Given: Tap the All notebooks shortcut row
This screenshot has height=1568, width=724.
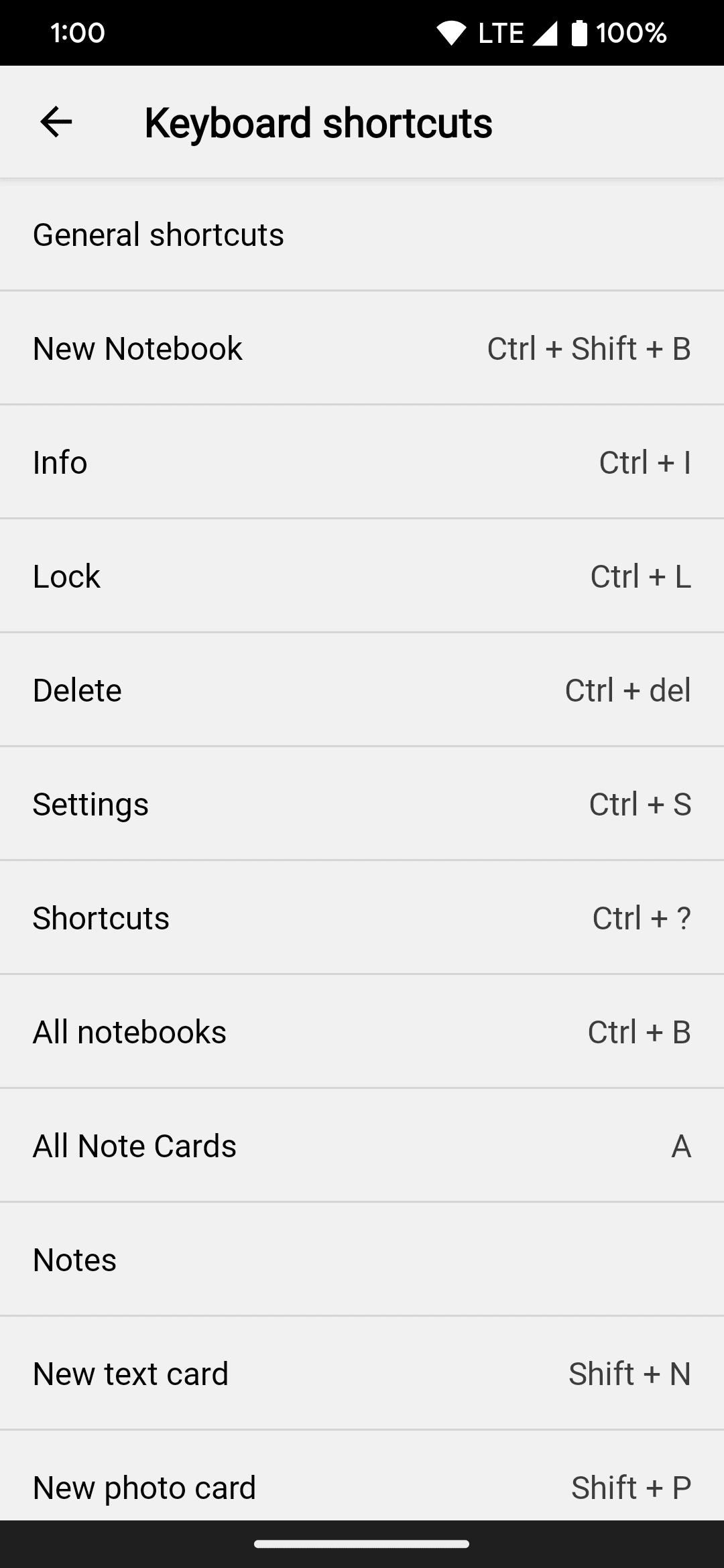Looking at the screenshot, I should point(362,1031).
